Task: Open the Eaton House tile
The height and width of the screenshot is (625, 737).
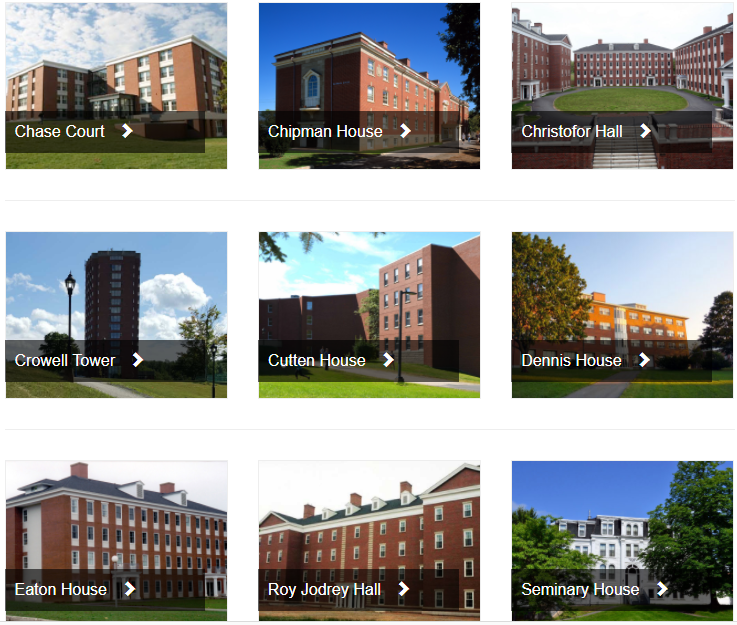Action: click(x=115, y=540)
